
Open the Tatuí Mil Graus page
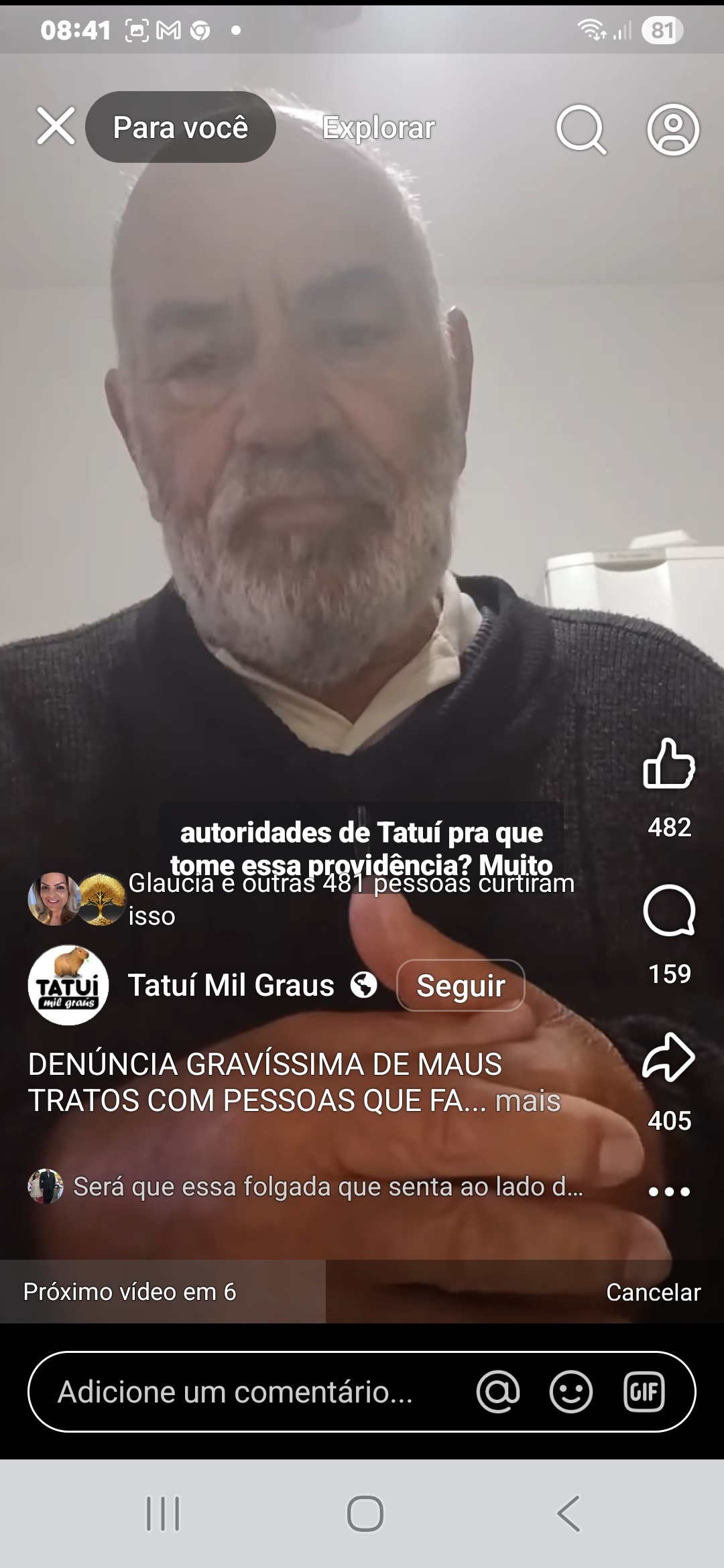(x=231, y=986)
